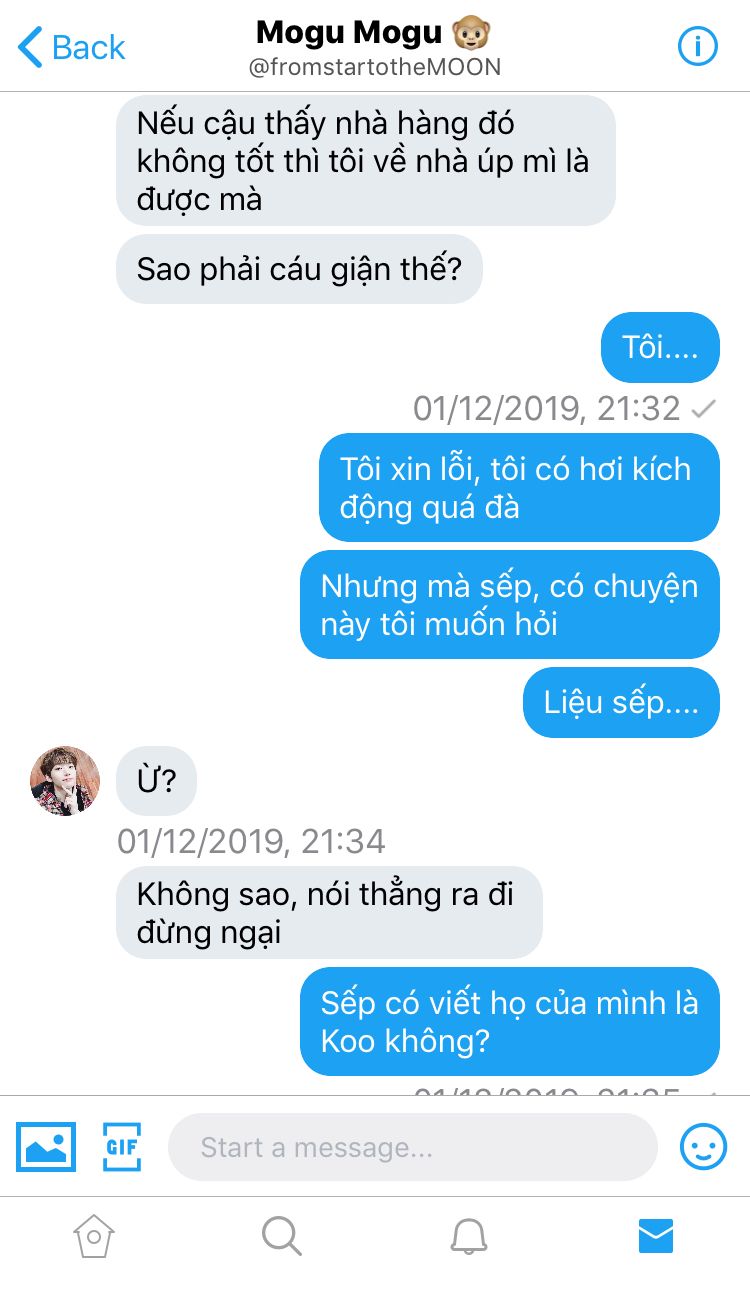Open conversation info for Mogu Mogu
Image resolution: width=750 pixels, height=1297 pixels.
tap(698, 46)
